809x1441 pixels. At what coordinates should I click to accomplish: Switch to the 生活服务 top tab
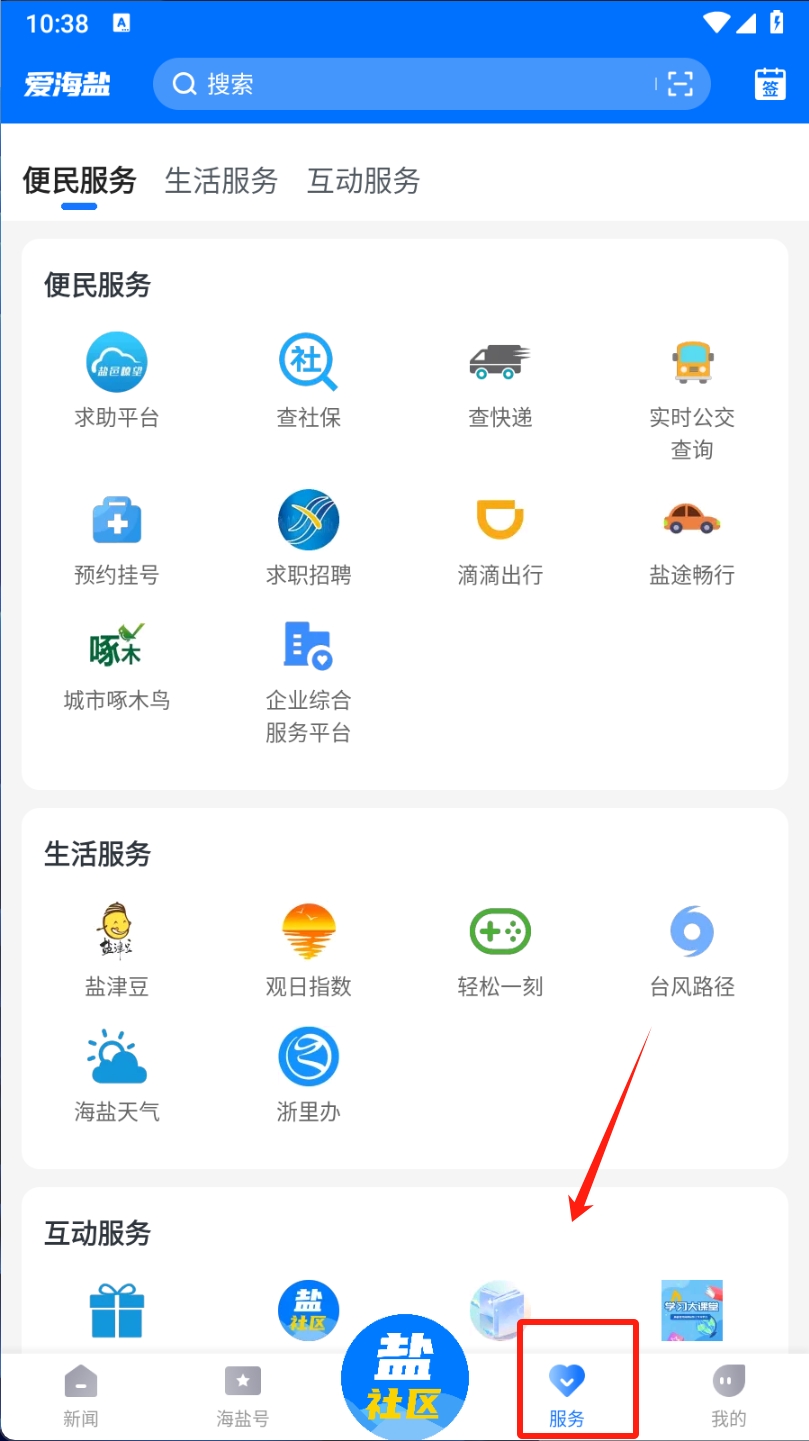pos(221,181)
